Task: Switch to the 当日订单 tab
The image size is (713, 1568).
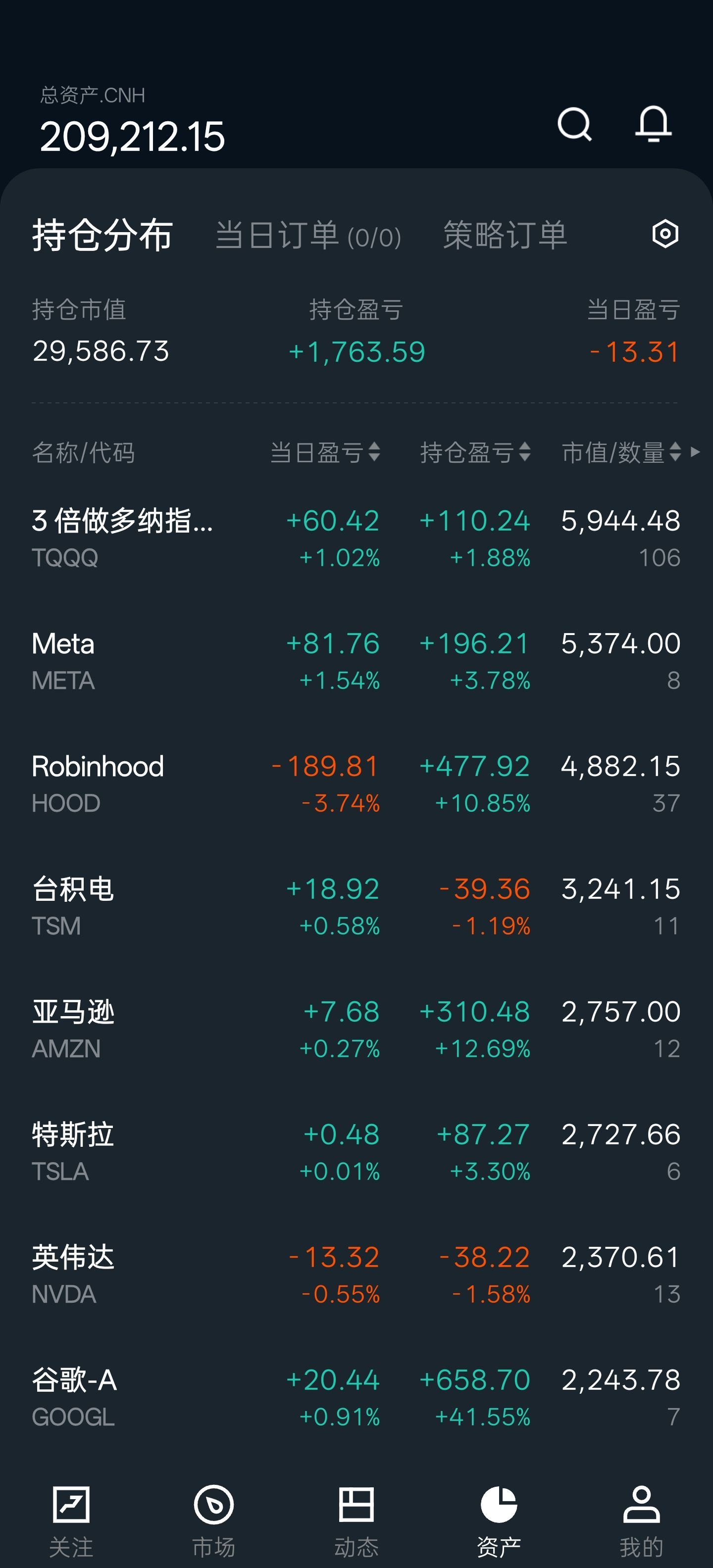Action: coord(308,236)
